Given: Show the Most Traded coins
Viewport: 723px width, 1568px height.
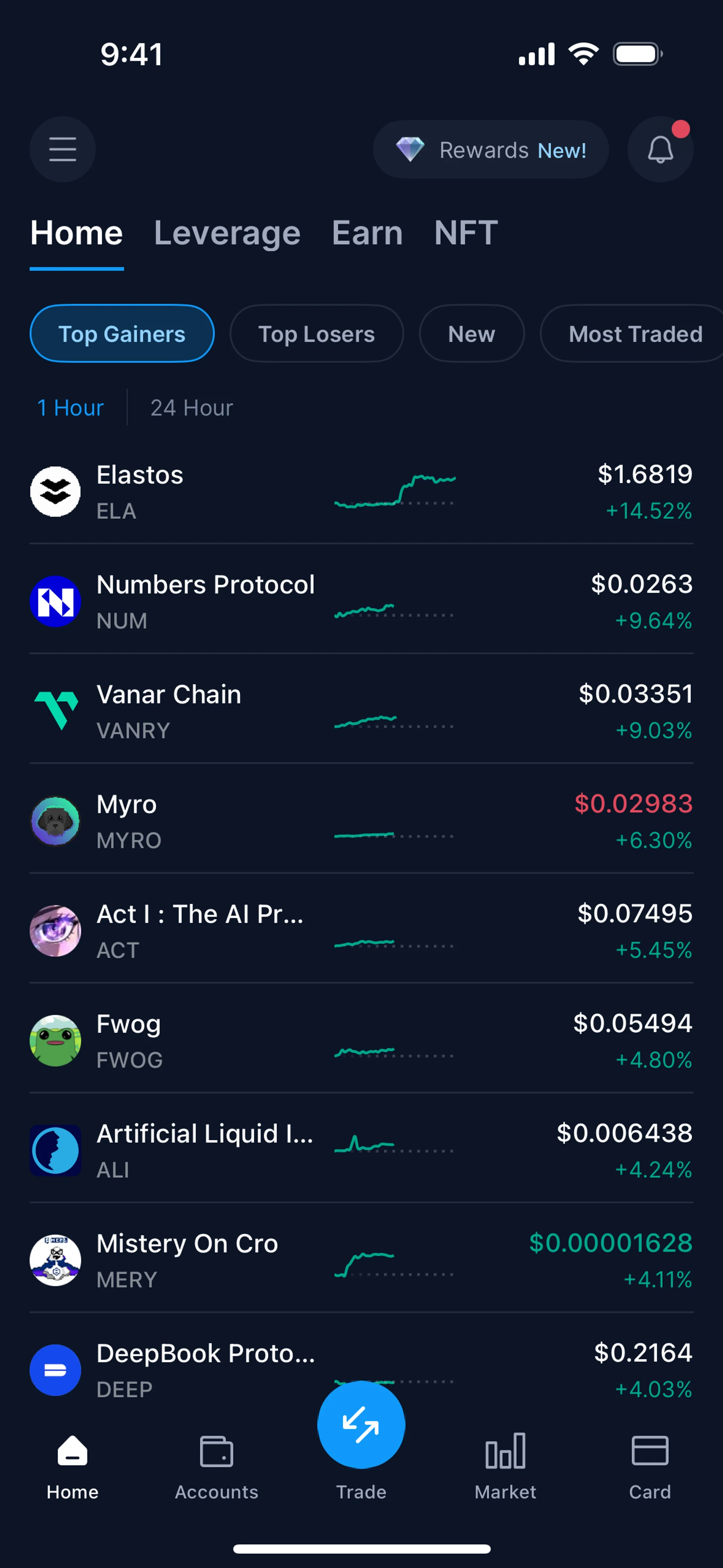Looking at the screenshot, I should [635, 333].
